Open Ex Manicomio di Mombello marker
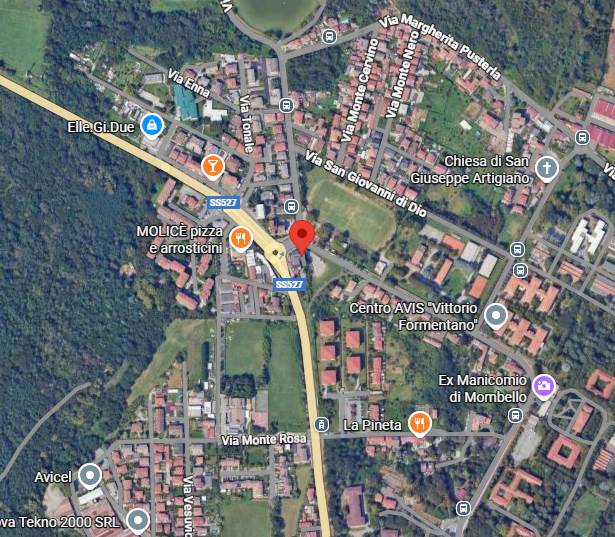This screenshot has width=615, height=537. pyautogui.click(x=543, y=387)
